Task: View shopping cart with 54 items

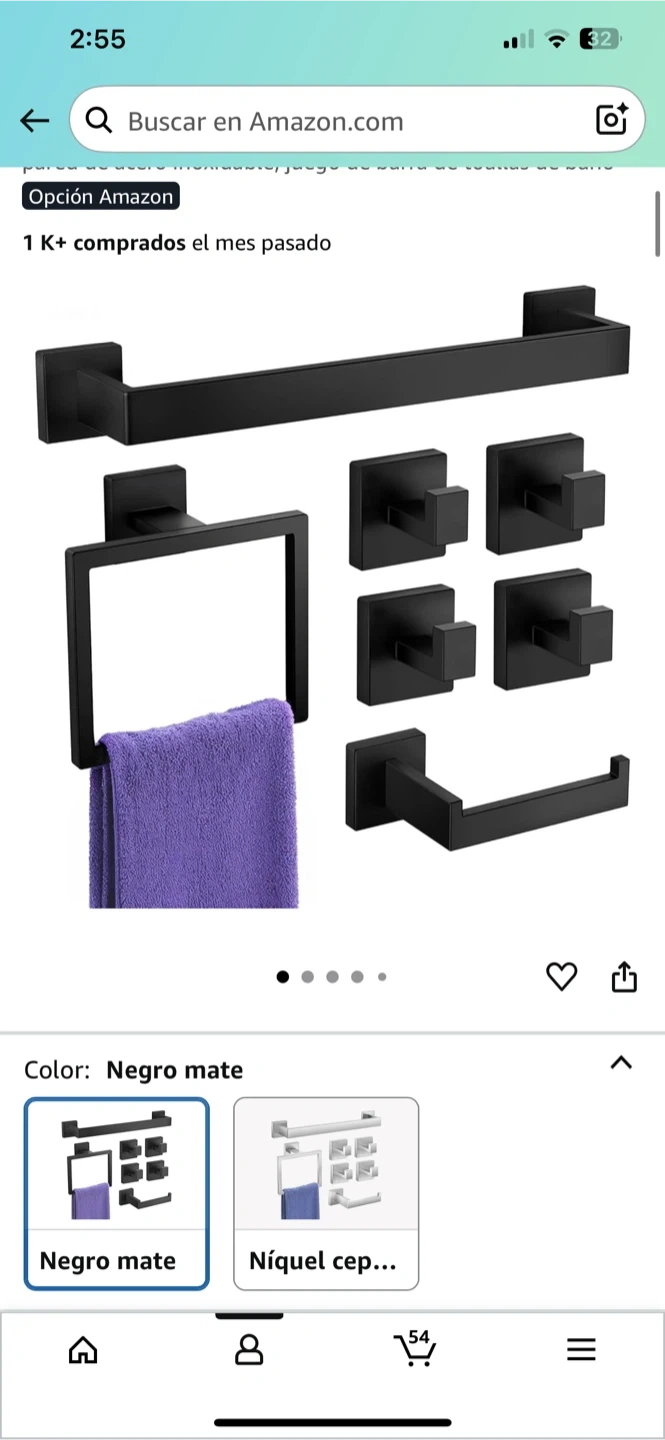Action: pyautogui.click(x=414, y=1348)
